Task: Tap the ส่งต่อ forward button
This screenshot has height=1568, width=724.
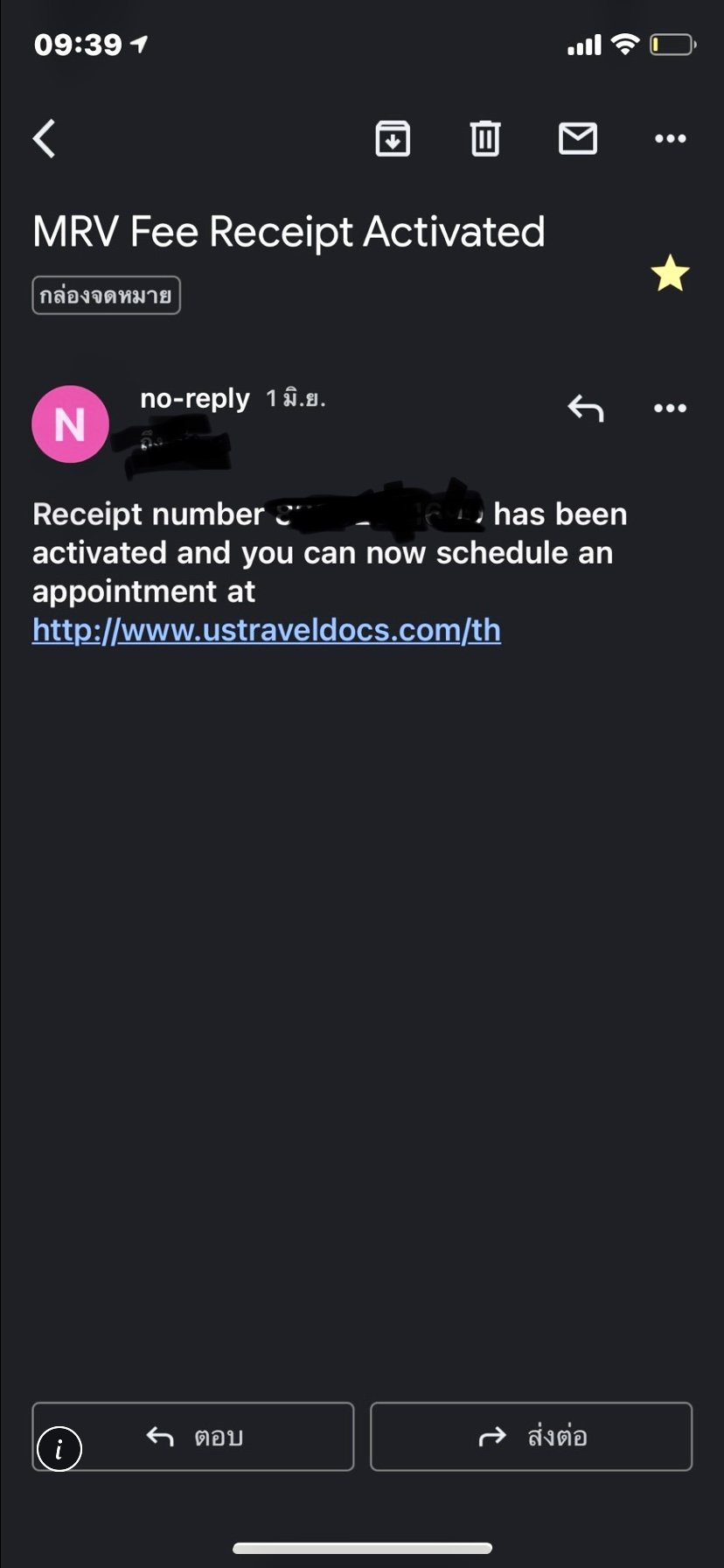Action: 532,1437
